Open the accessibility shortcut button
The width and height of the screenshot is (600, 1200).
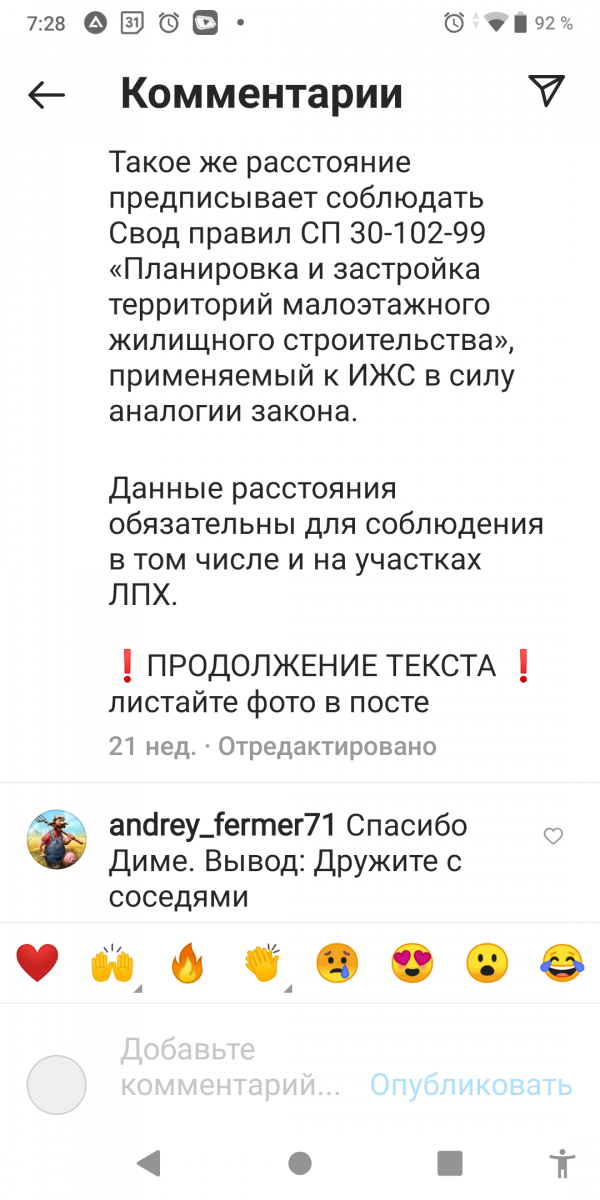pyautogui.click(x=563, y=1163)
